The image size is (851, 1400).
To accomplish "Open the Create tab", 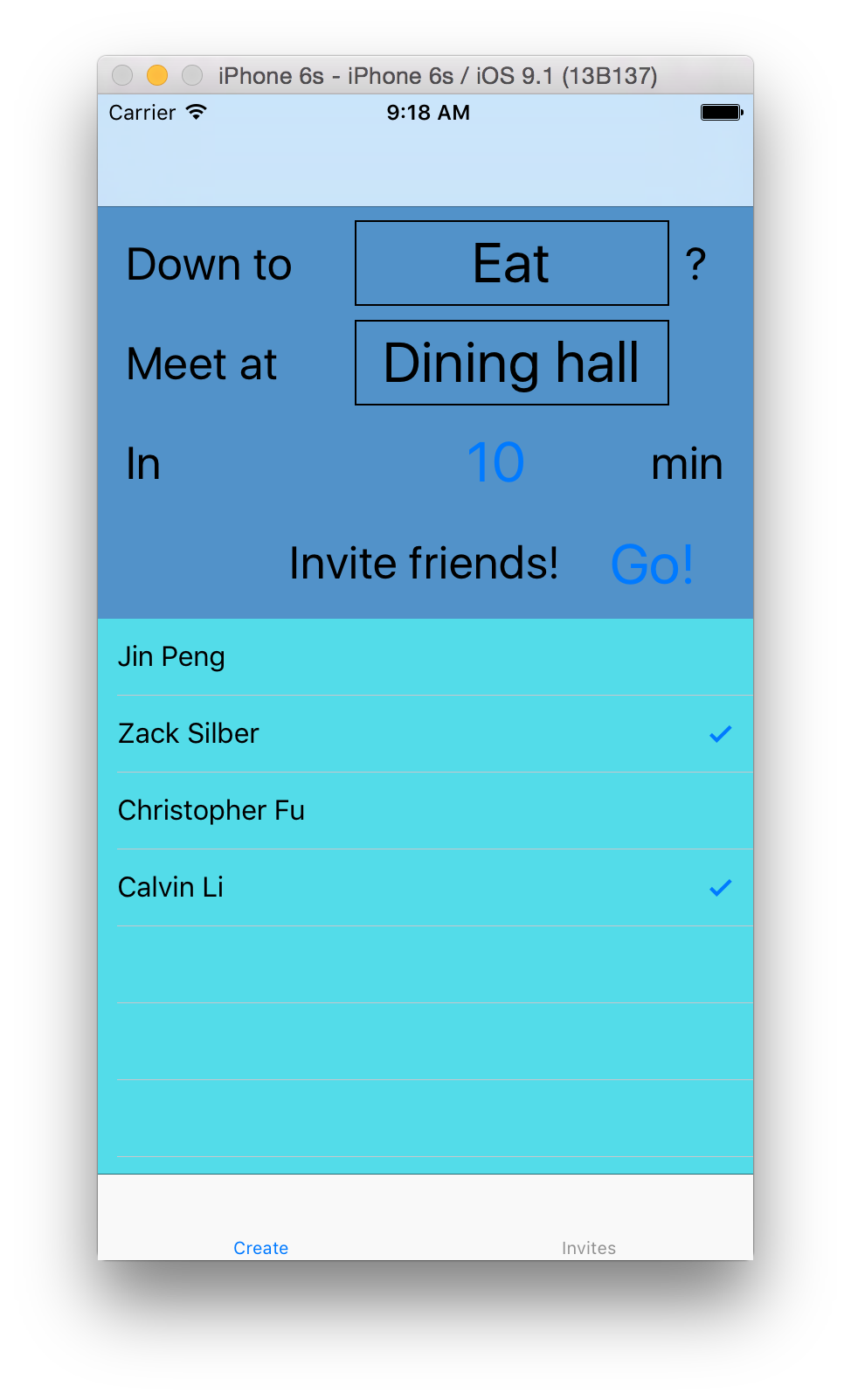I will pos(260,1232).
